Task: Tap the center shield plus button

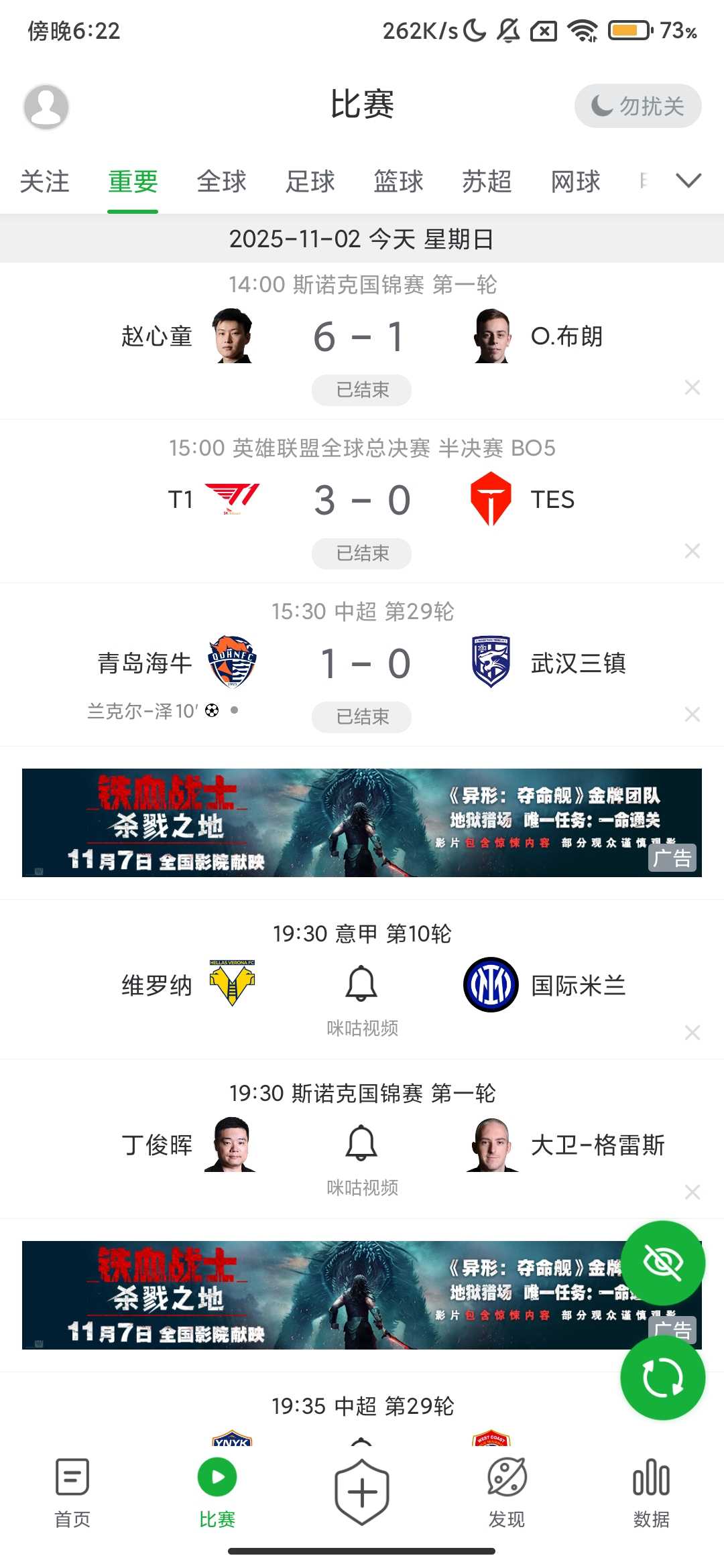Action: [362, 1492]
